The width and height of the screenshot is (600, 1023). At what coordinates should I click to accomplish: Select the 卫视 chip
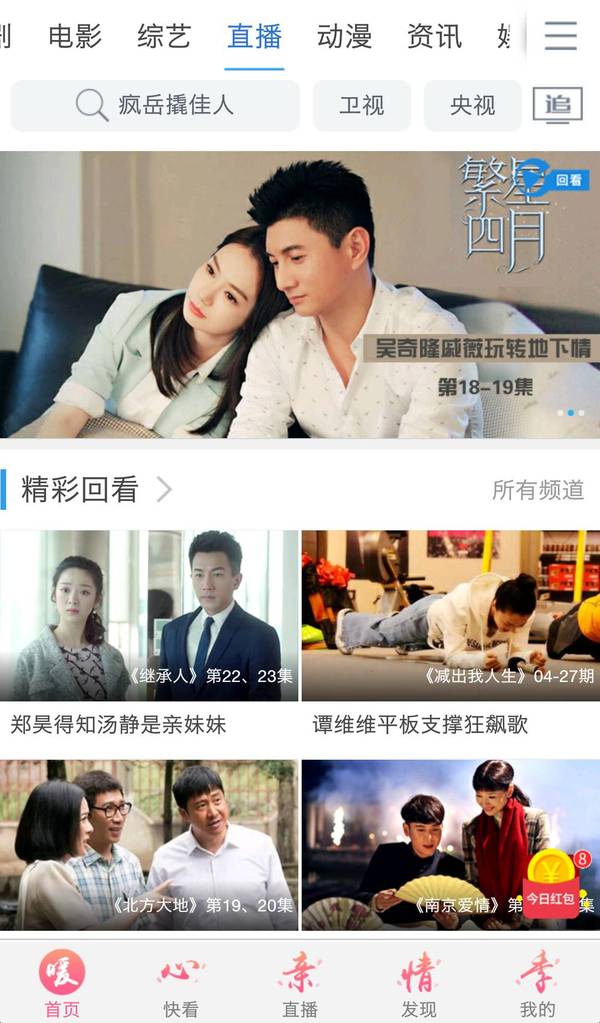point(362,105)
